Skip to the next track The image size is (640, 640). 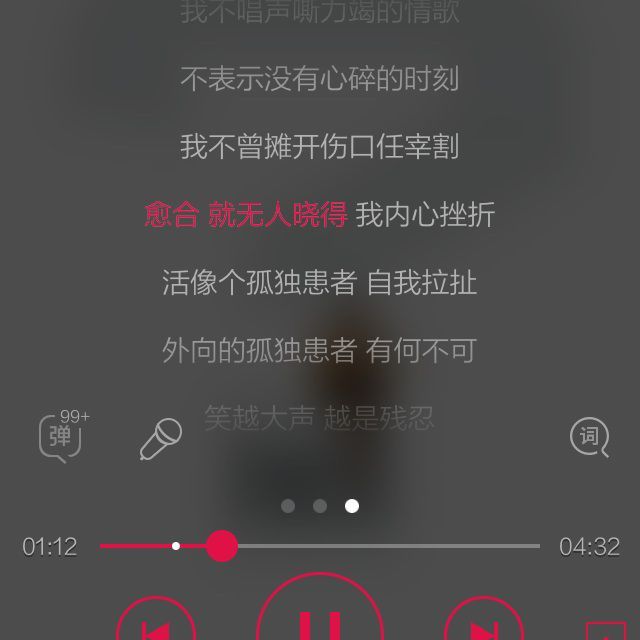(484, 619)
